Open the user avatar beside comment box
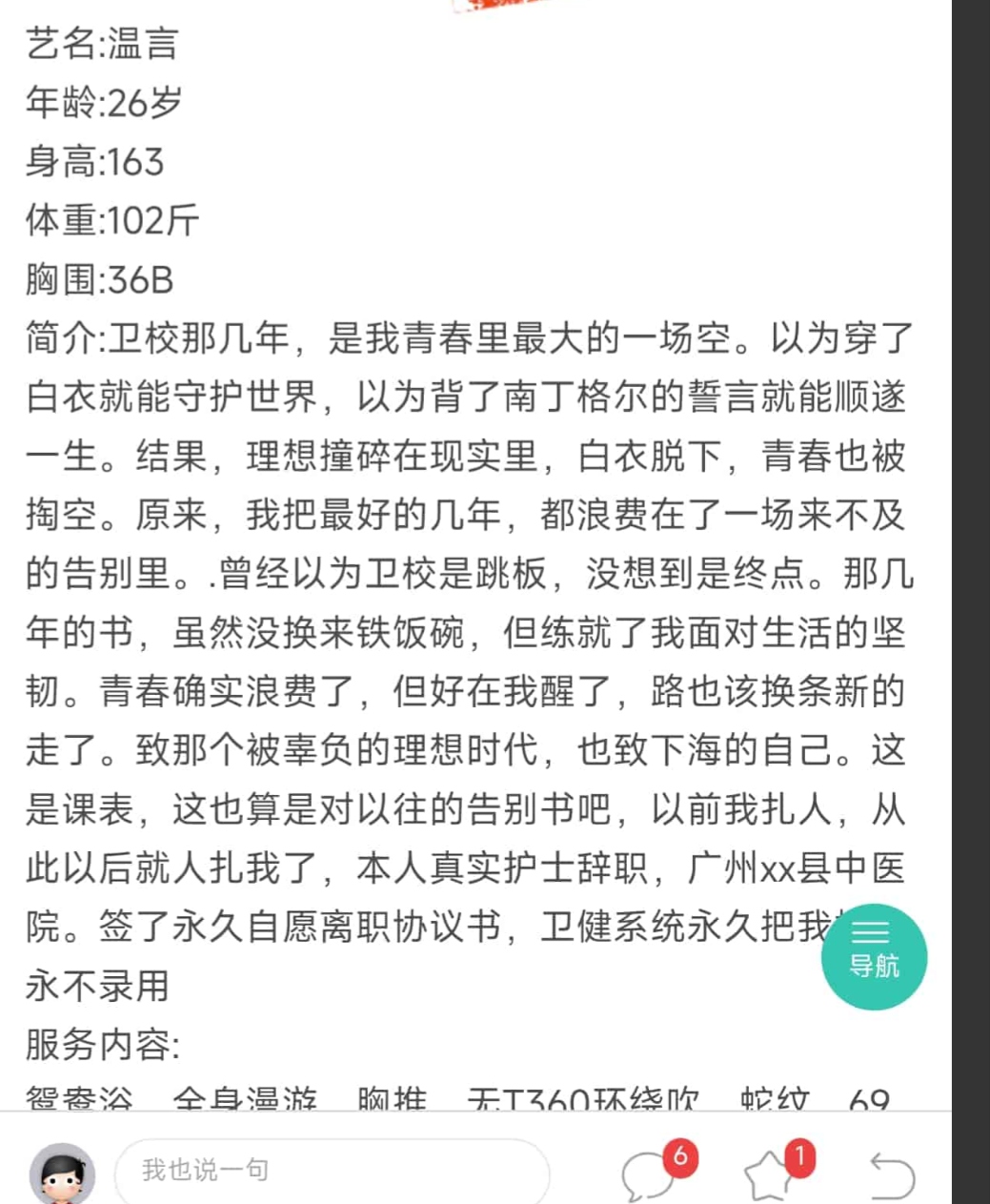Viewport: 990px width, 1204px height. click(x=63, y=1173)
